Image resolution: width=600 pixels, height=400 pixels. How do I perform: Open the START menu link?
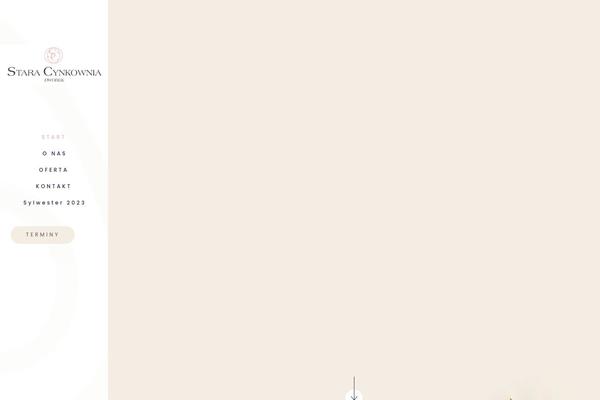54,137
